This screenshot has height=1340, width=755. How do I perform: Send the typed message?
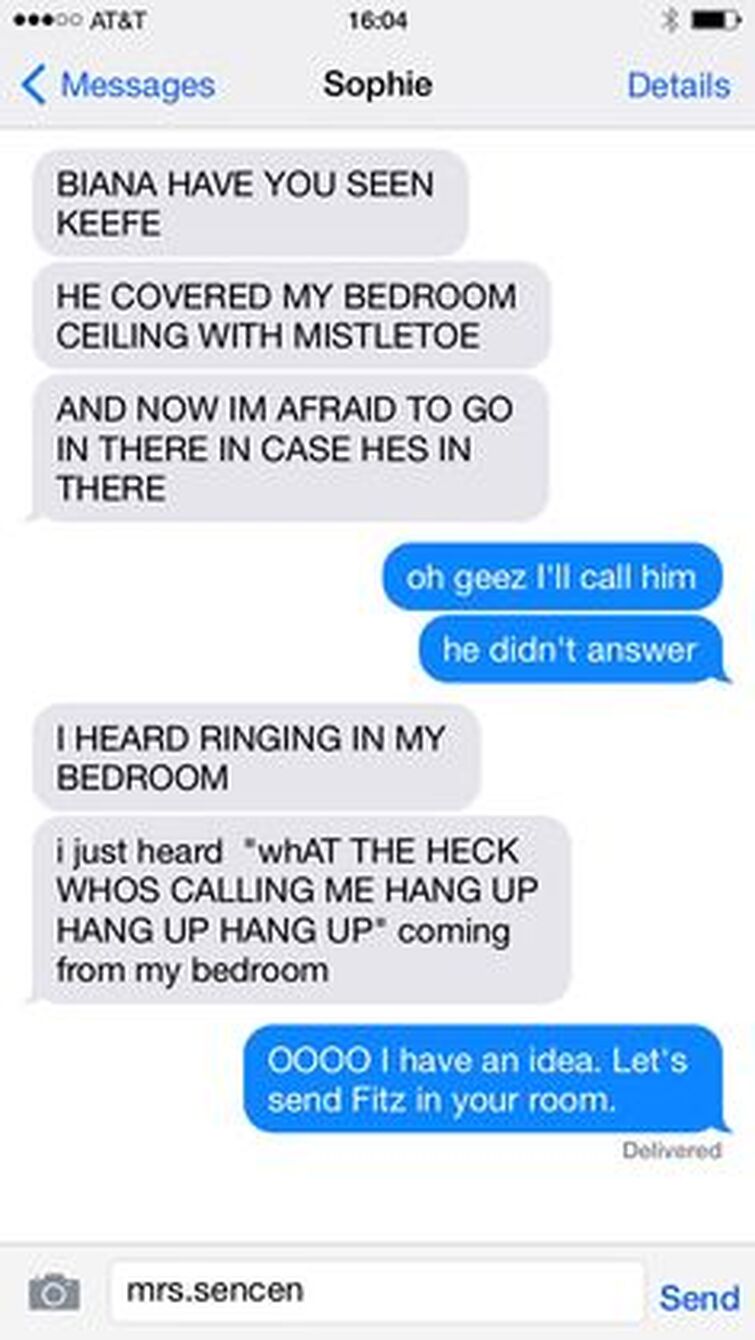699,1297
